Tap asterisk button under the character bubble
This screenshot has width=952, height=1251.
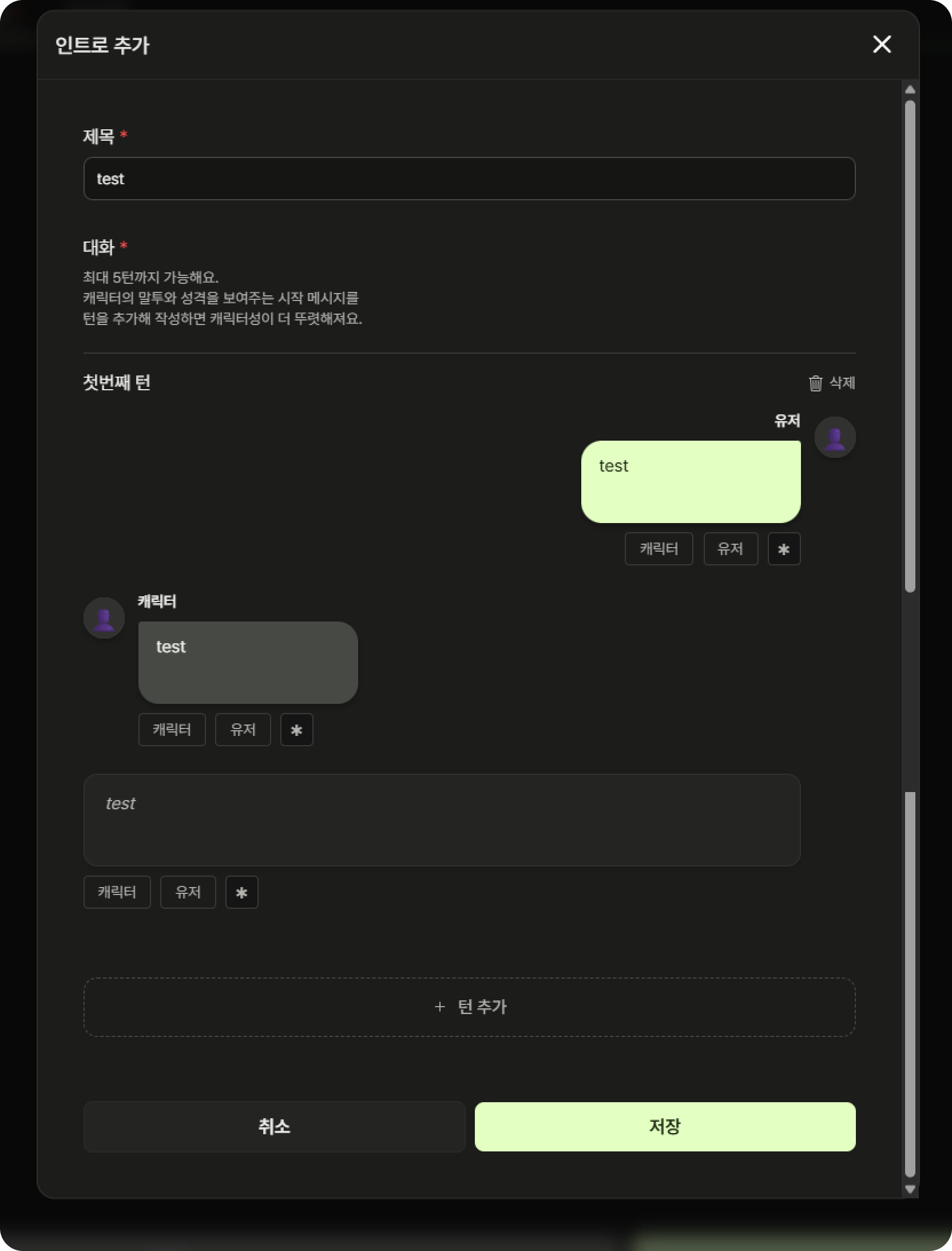pos(296,730)
